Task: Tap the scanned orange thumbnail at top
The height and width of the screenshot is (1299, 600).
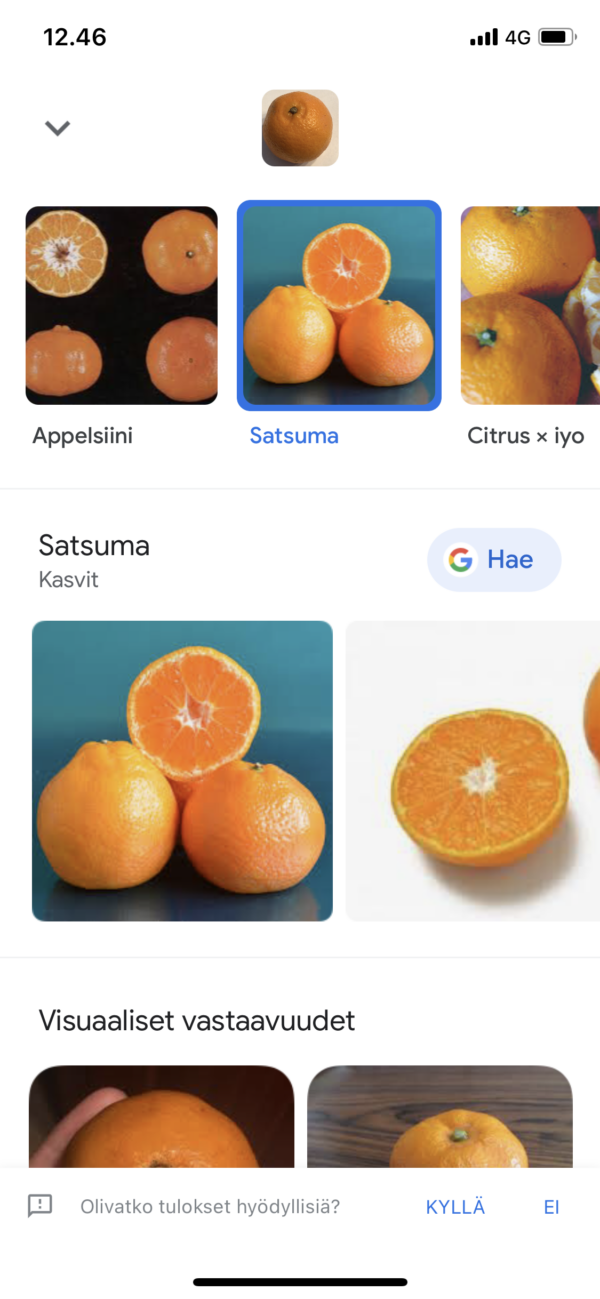Action: (300, 128)
